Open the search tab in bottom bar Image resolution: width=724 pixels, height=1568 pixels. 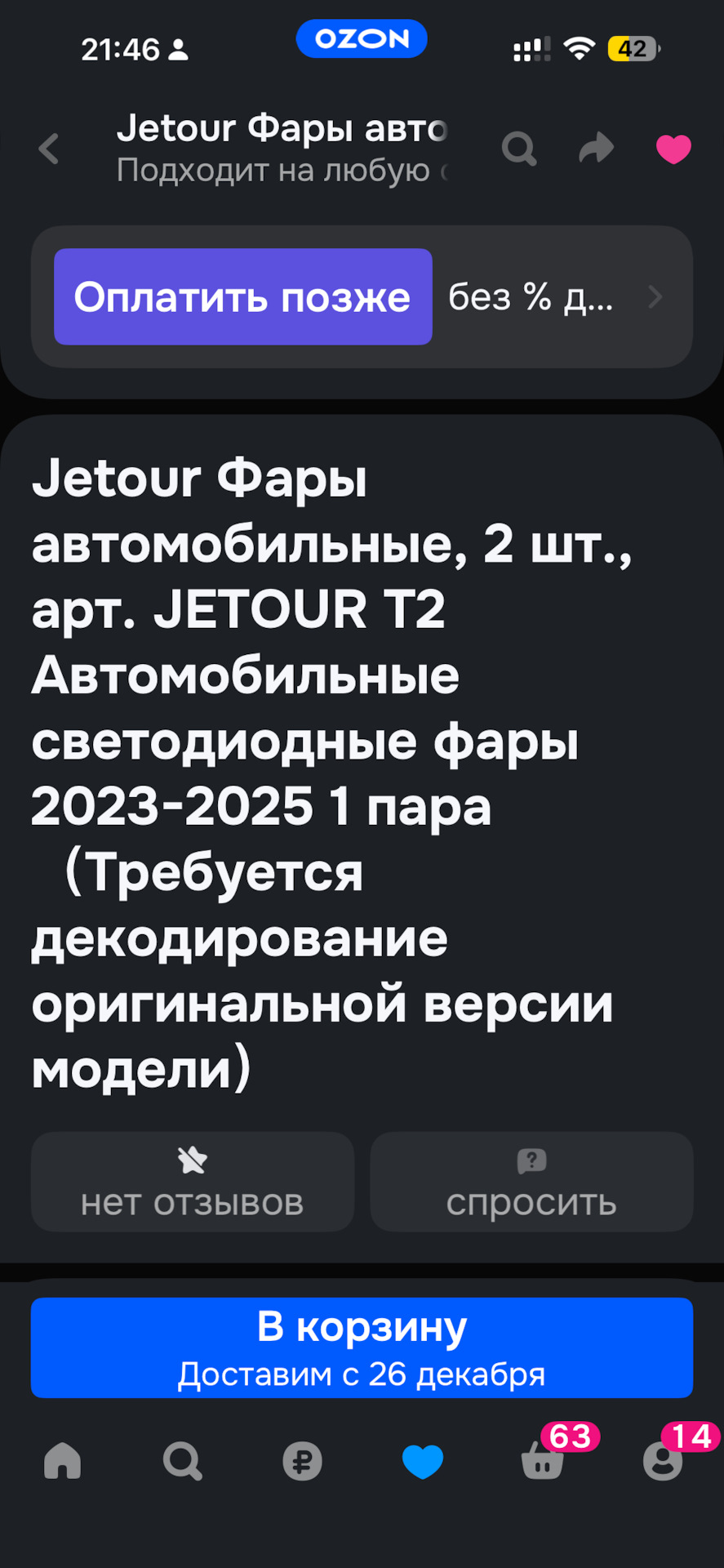click(x=182, y=1461)
